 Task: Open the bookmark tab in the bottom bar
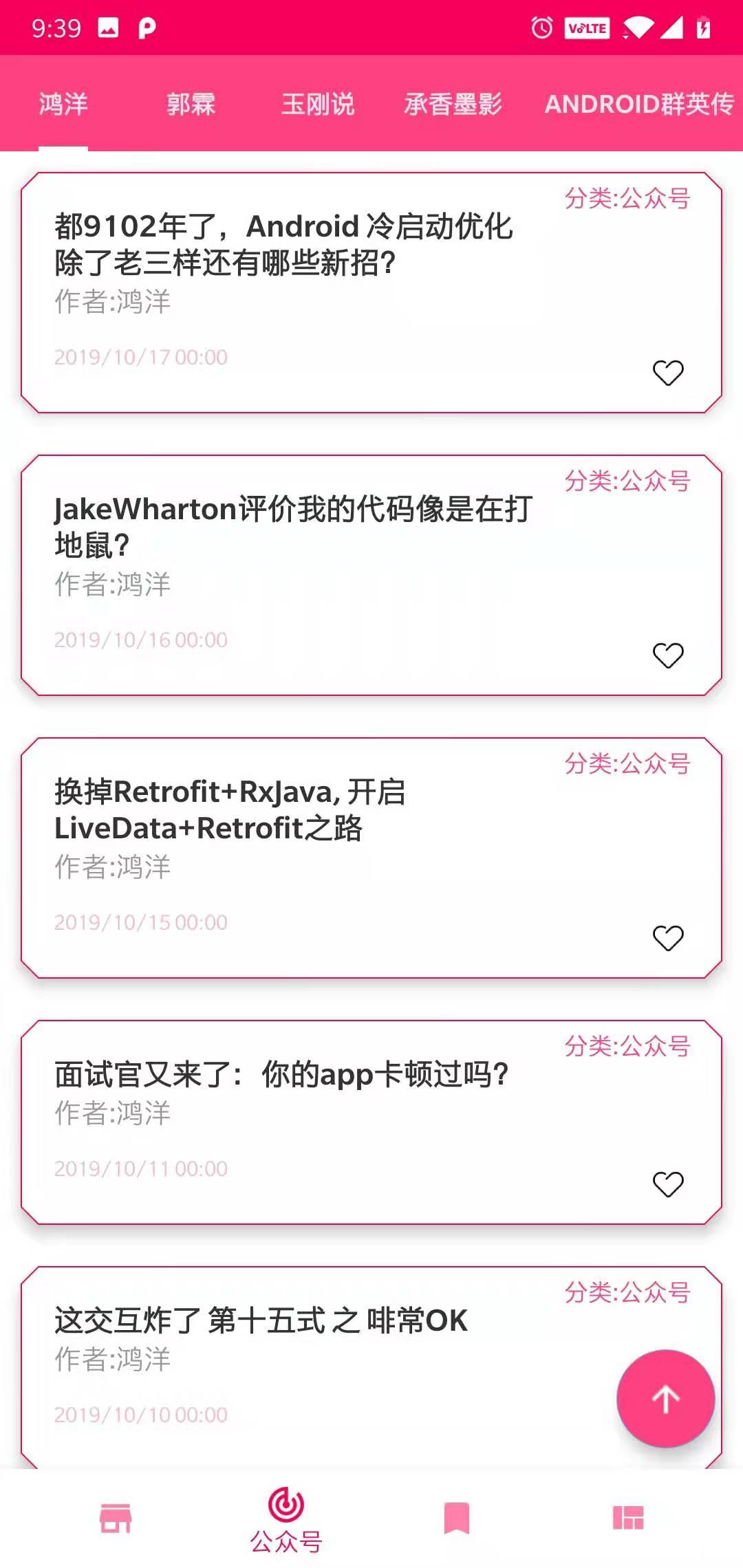pyautogui.click(x=457, y=1518)
